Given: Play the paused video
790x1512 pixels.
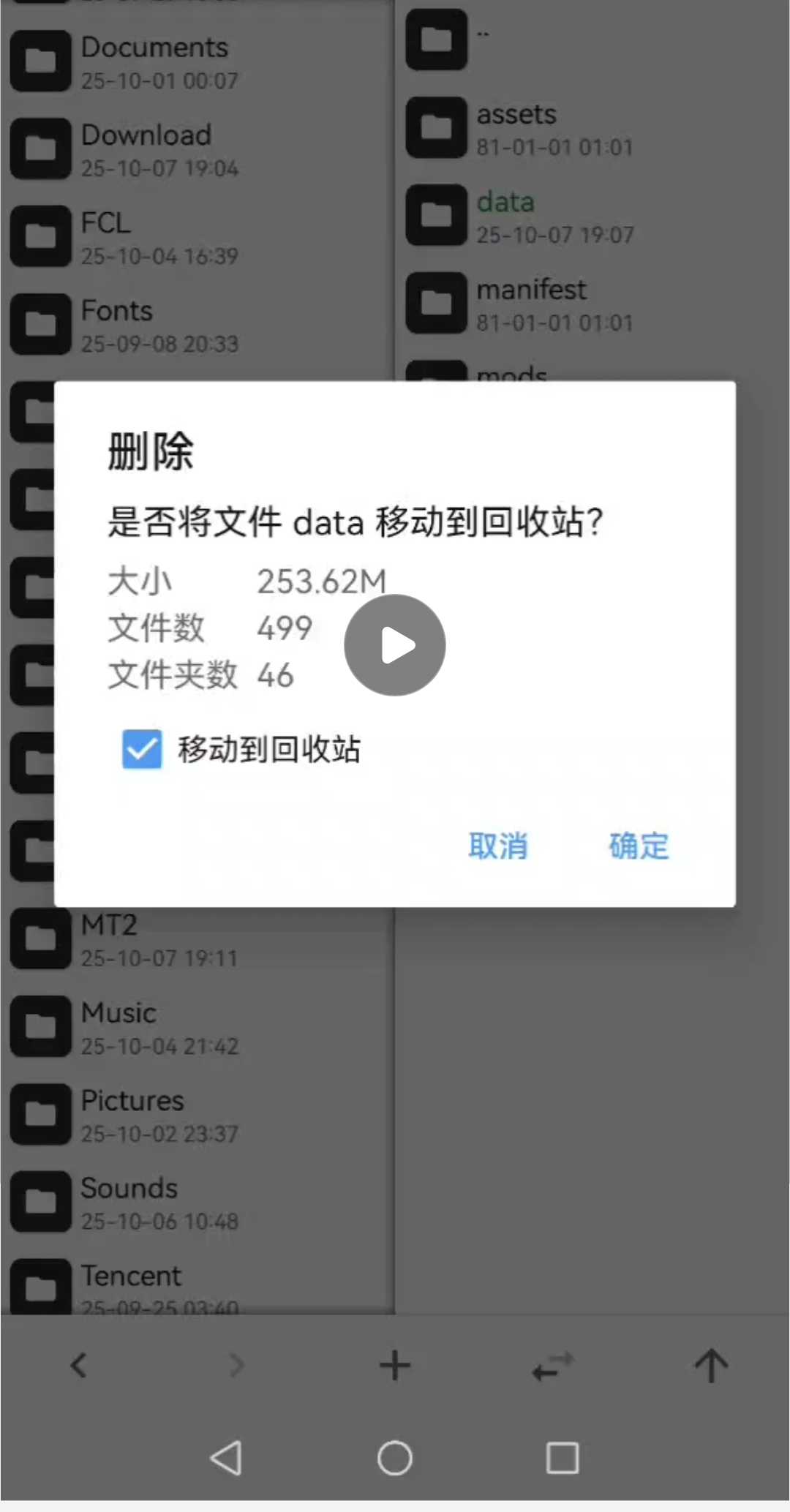Looking at the screenshot, I should tap(395, 645).
